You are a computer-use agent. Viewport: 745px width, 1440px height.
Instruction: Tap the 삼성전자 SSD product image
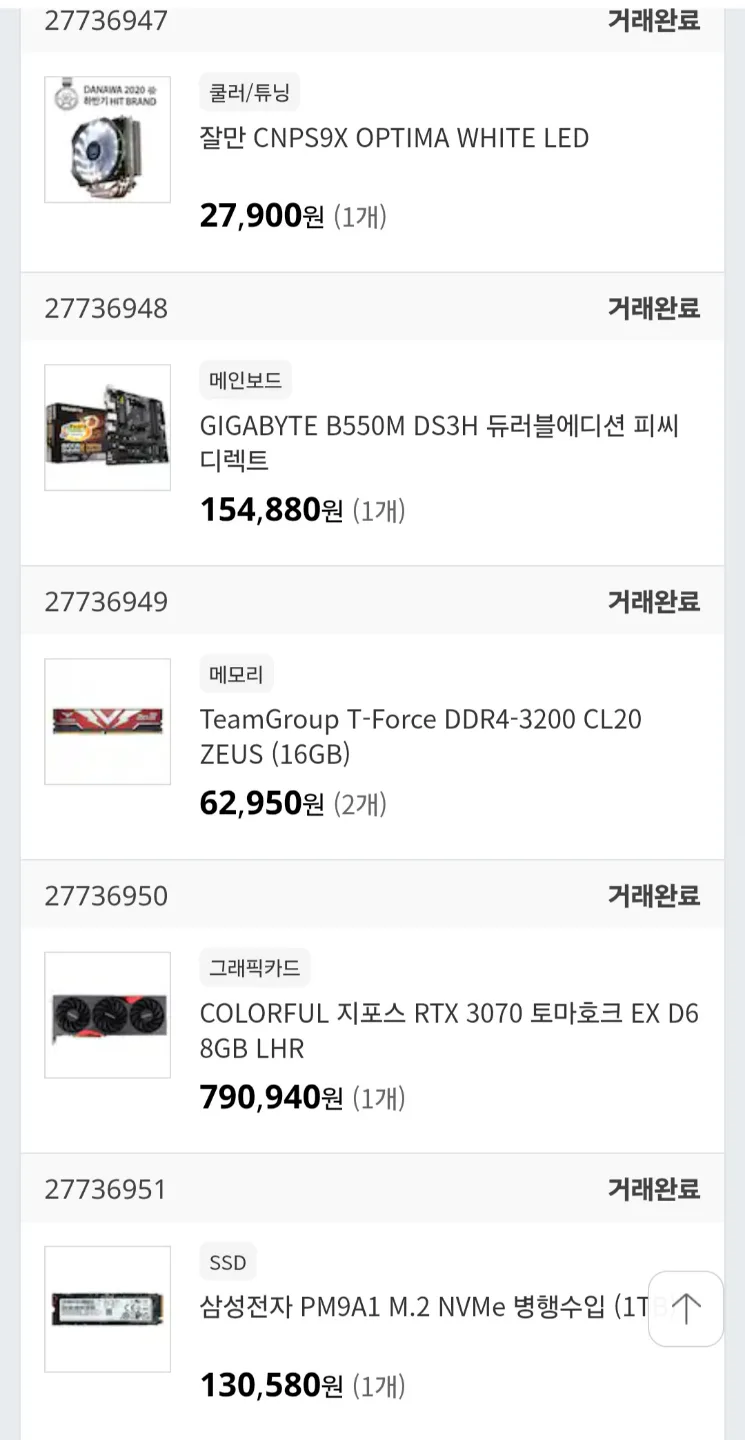tap(107, 1308)
